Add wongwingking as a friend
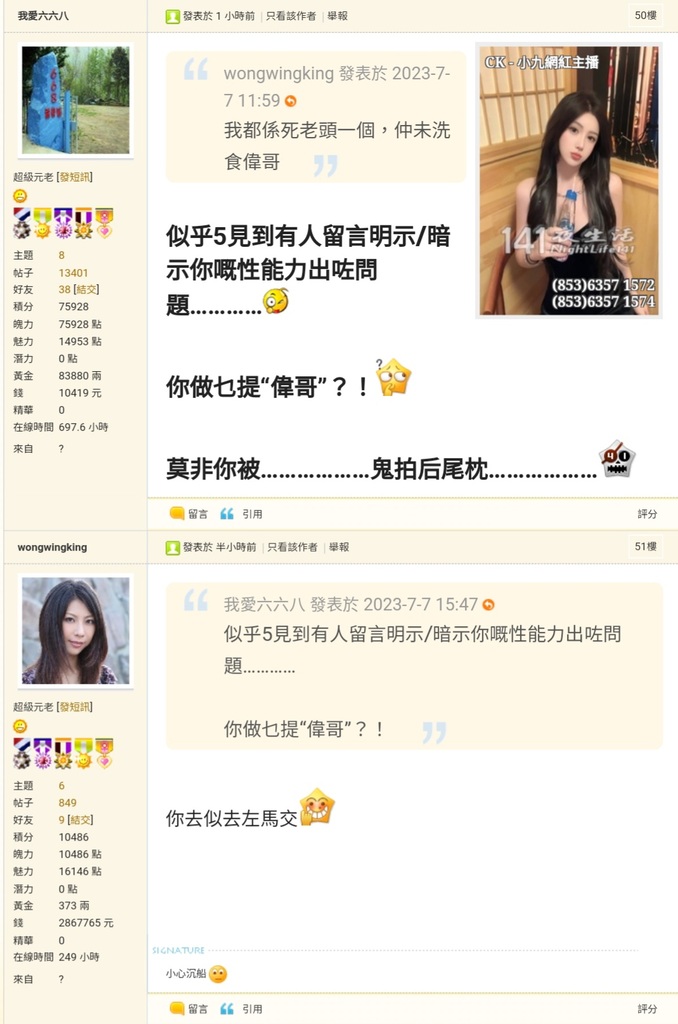The height and width of the screenshot is (1024, 678). click(79, 820)
